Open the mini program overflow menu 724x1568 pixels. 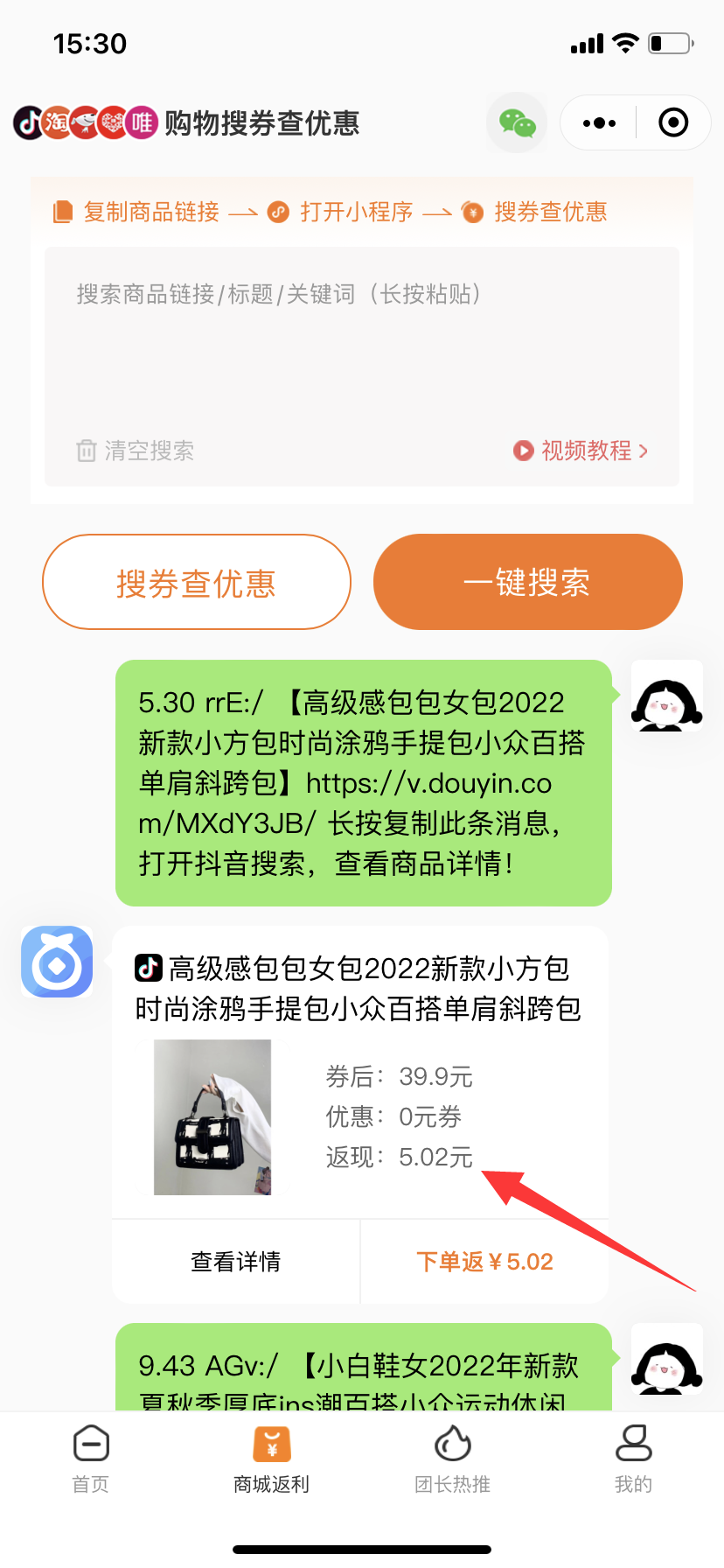click(599, 123)
